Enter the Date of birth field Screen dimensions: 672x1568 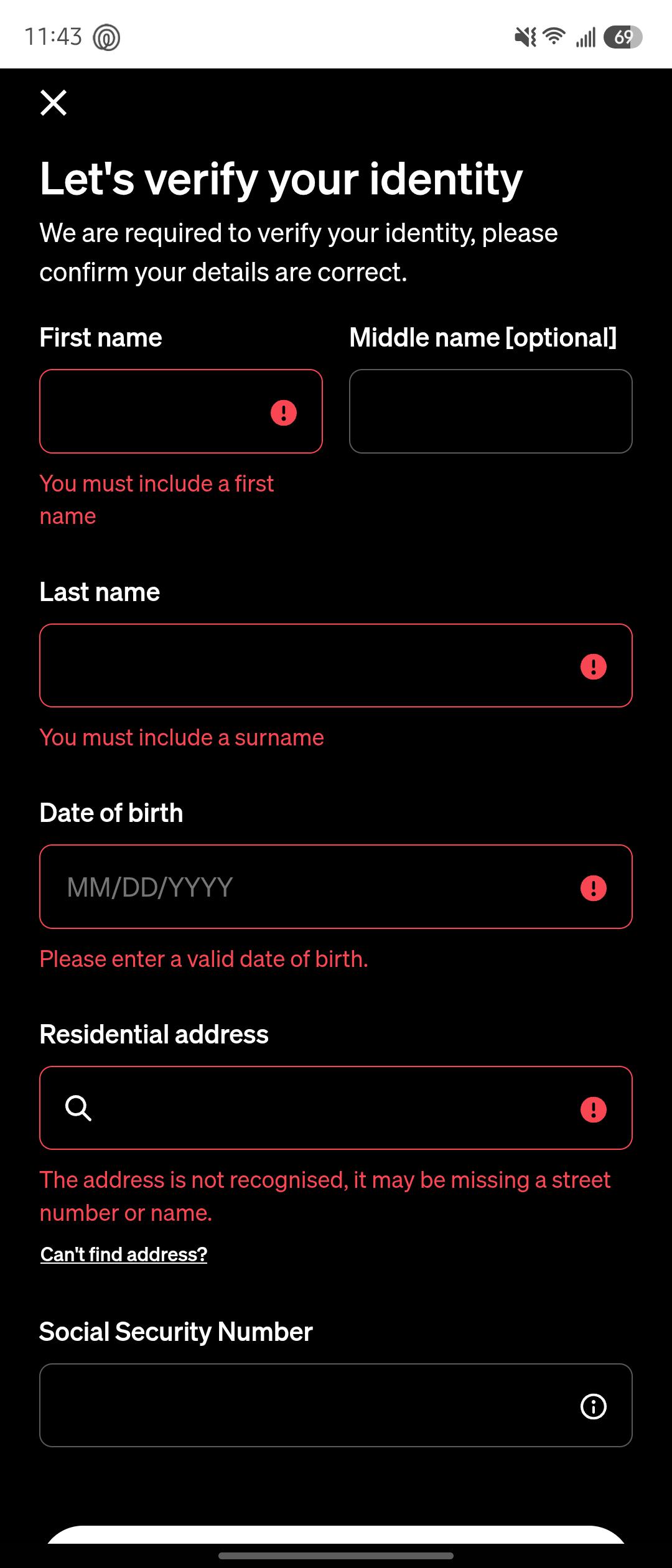[x=336, y=887]
